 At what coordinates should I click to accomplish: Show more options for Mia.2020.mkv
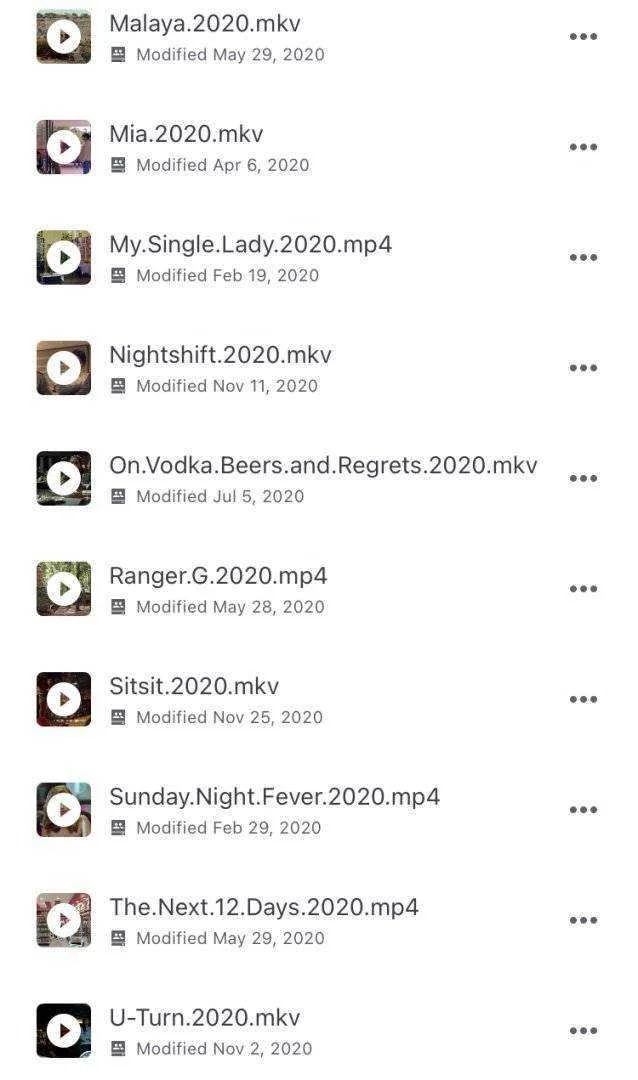pyautogui.click(x=583, y=147)
